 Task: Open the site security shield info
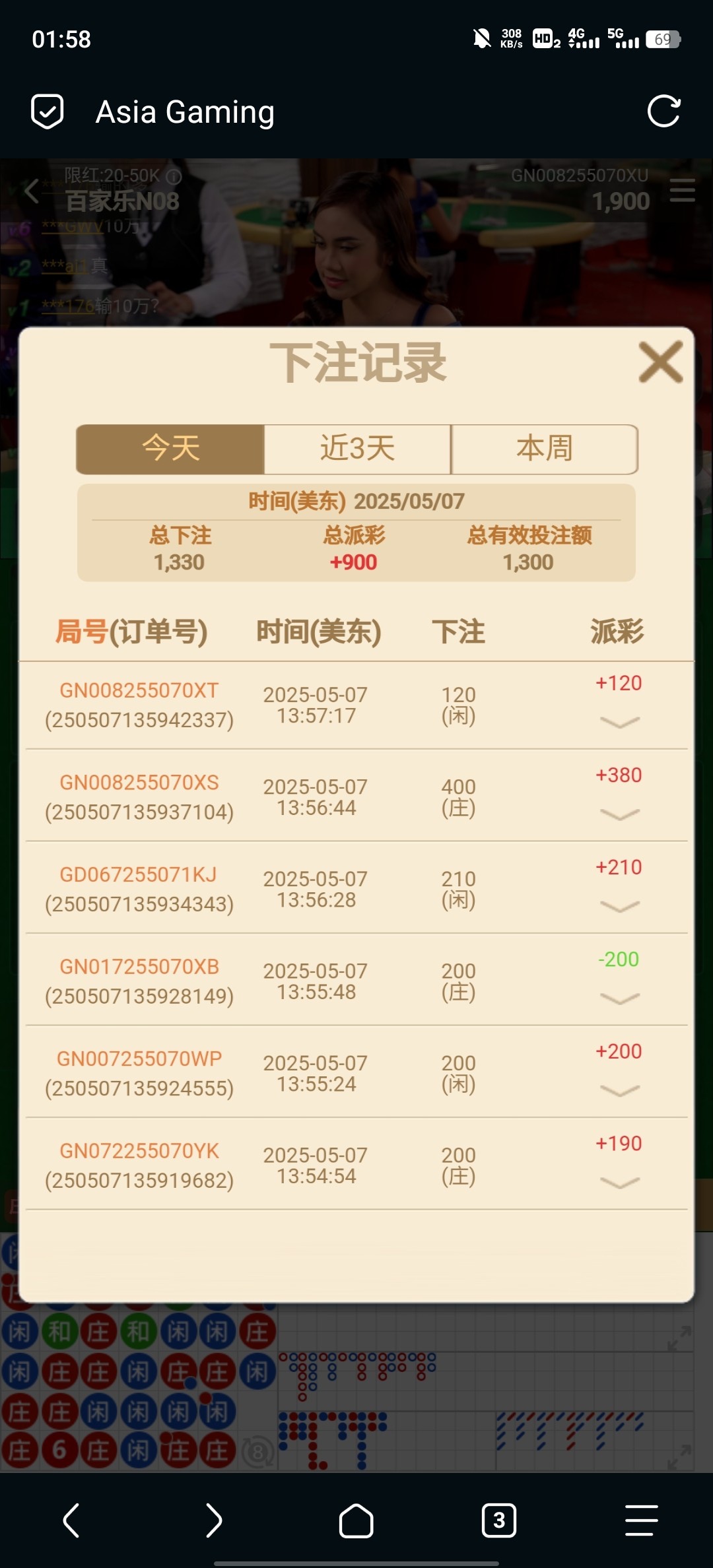[48, 111]
